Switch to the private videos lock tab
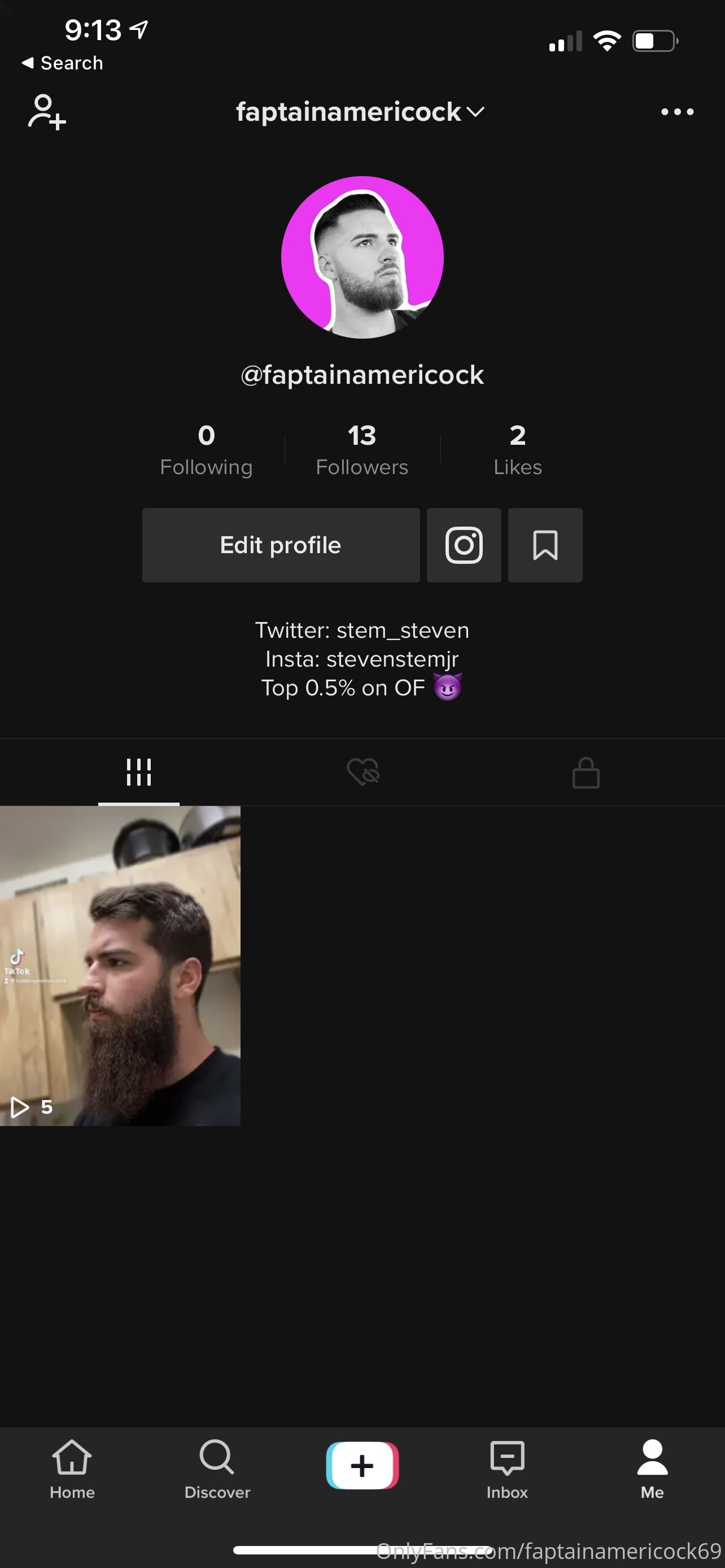The height and width of the screenshot is (1568, 725). click(x=586, y=773)
